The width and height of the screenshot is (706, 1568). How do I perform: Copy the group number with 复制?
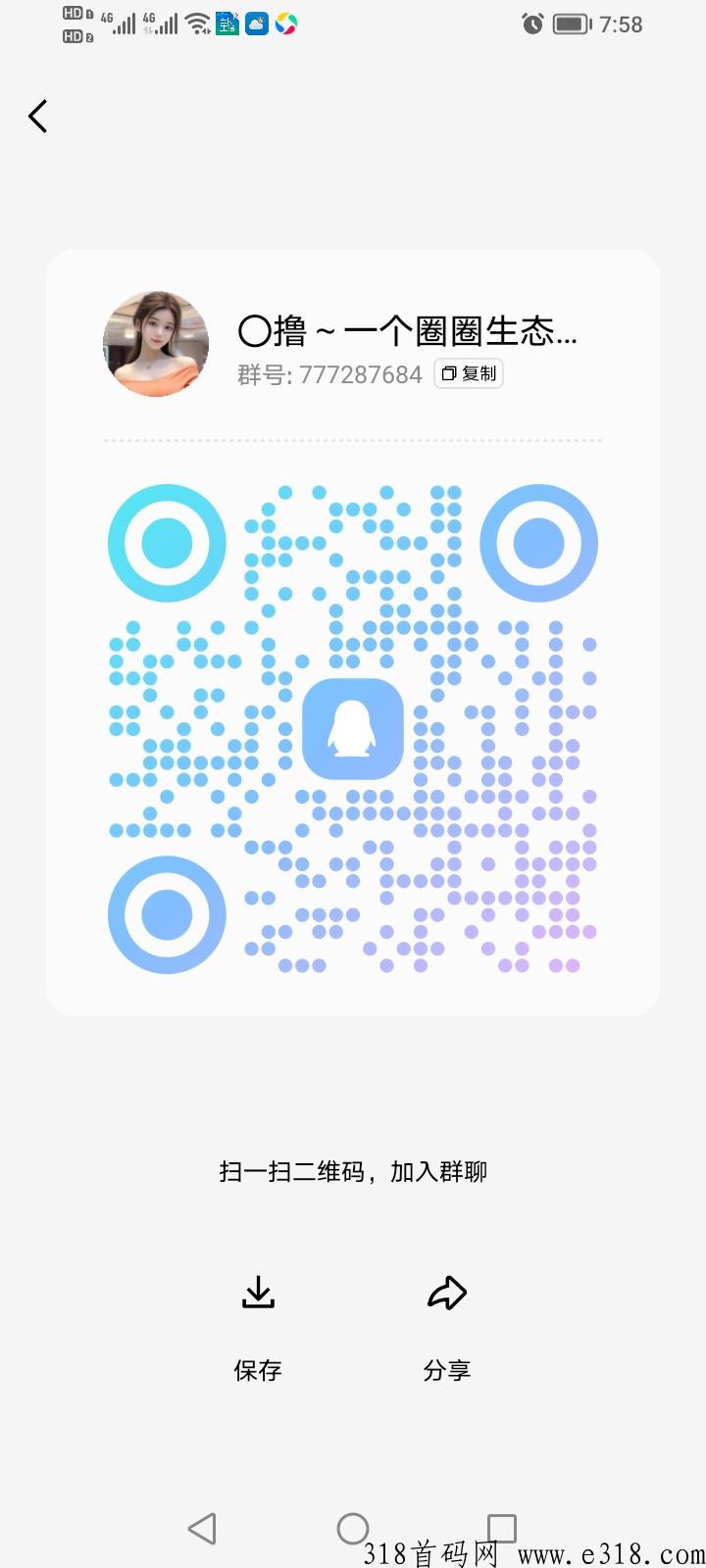click(469, 374)
